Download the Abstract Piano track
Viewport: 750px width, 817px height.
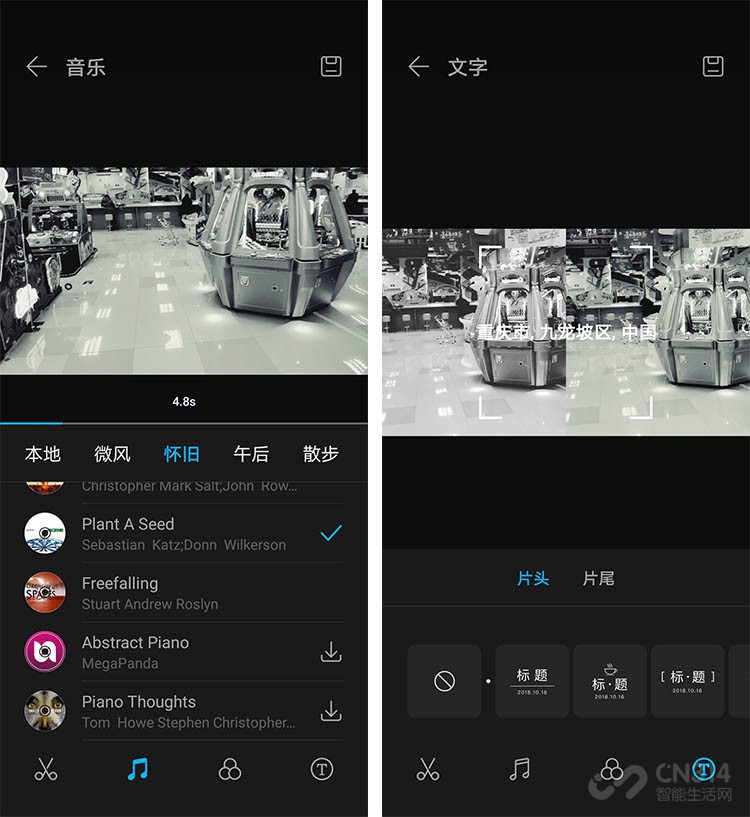(x=331, y=652)
